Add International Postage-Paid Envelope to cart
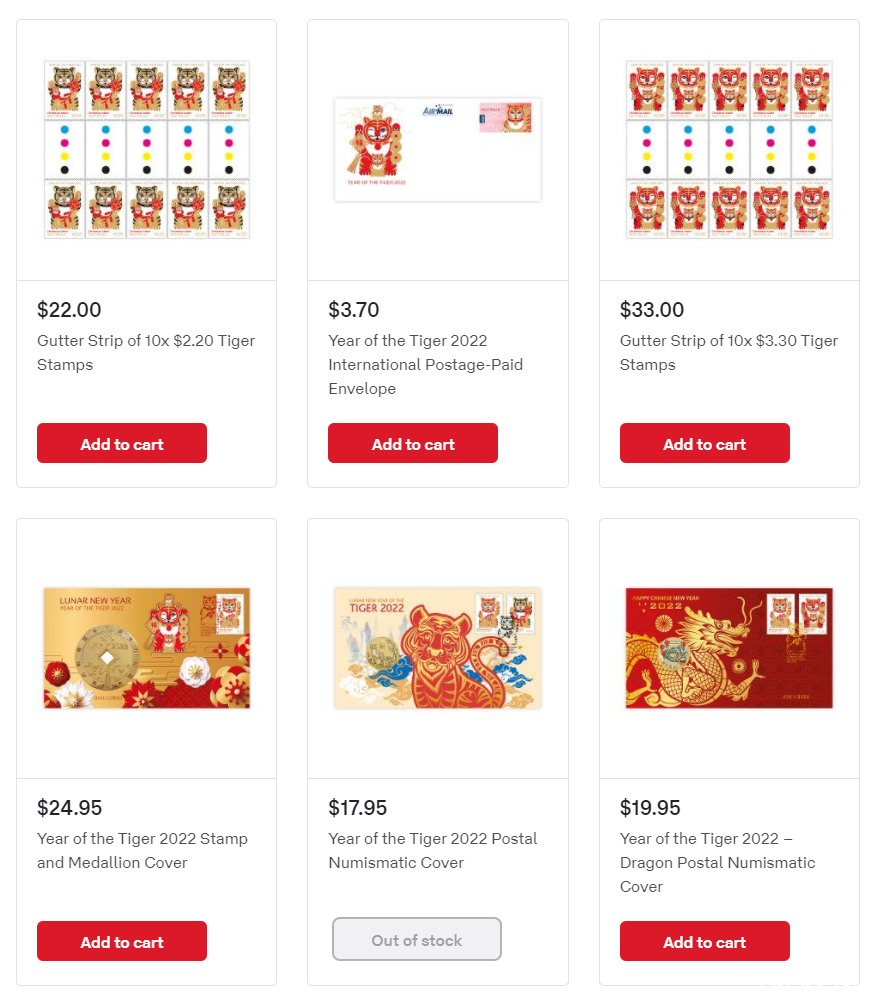The width and height of the screenshot is (870, 1001). [x=413, y=443]
